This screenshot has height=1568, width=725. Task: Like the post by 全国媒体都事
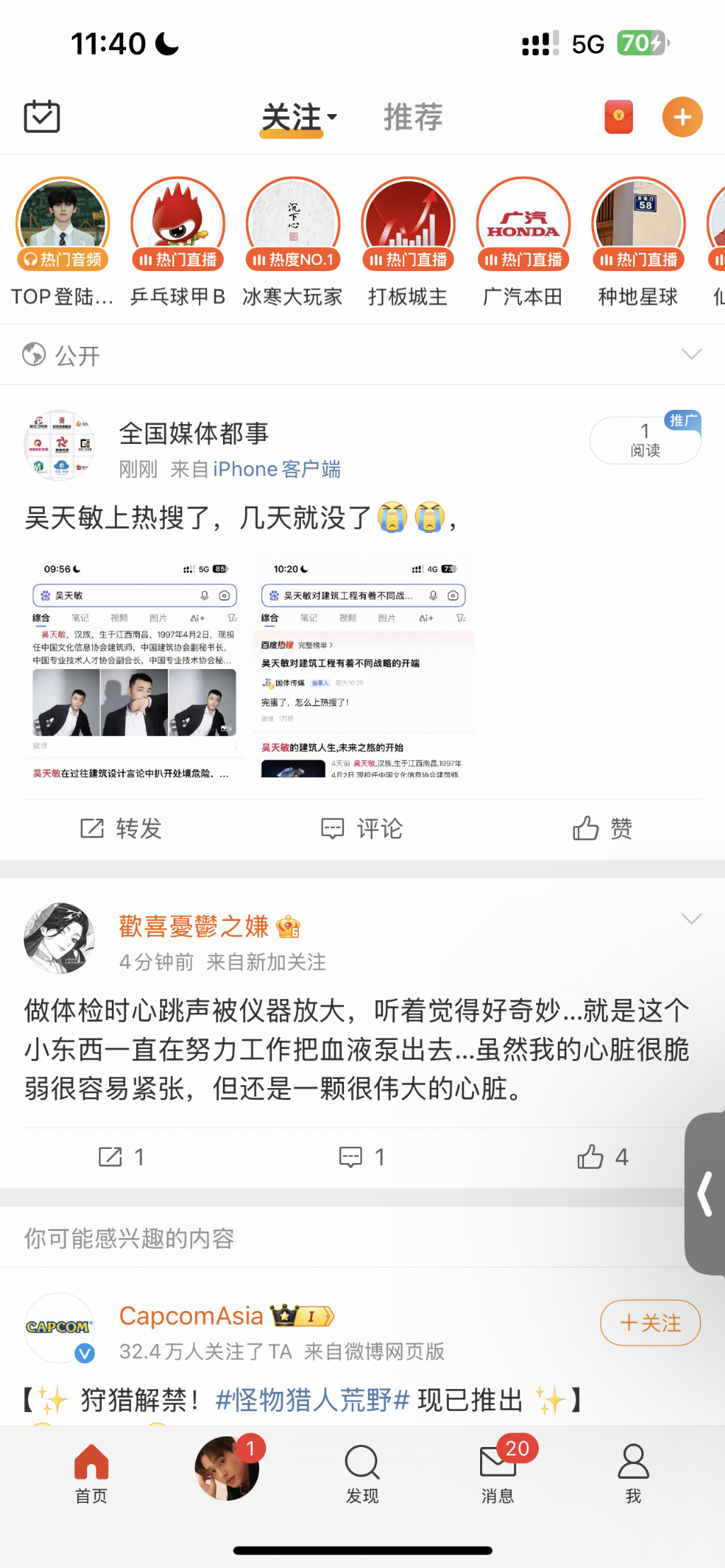pyautogui.click(x=603, y=828)
